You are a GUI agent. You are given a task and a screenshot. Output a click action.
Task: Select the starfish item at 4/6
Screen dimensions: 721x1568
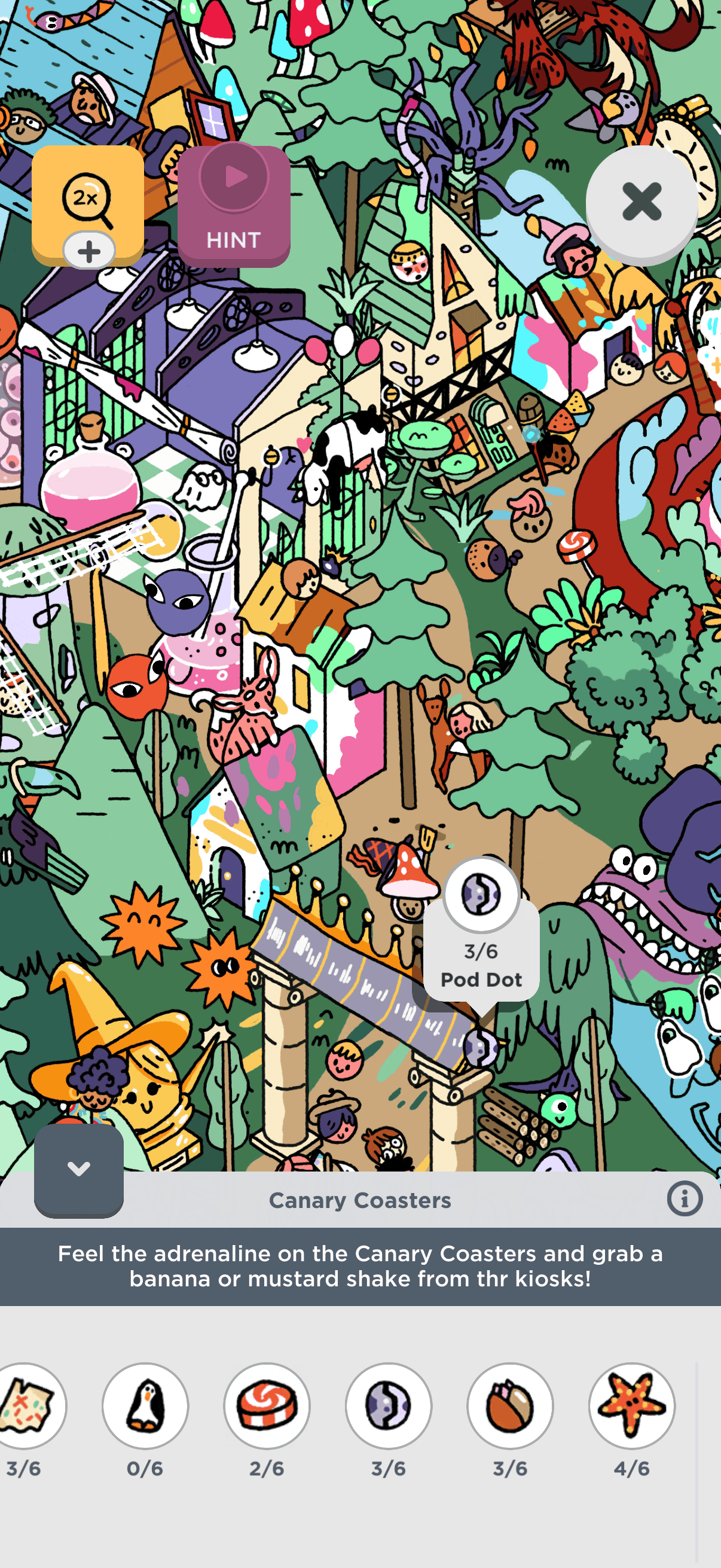pyautogui.click(x=632, y=1406)
